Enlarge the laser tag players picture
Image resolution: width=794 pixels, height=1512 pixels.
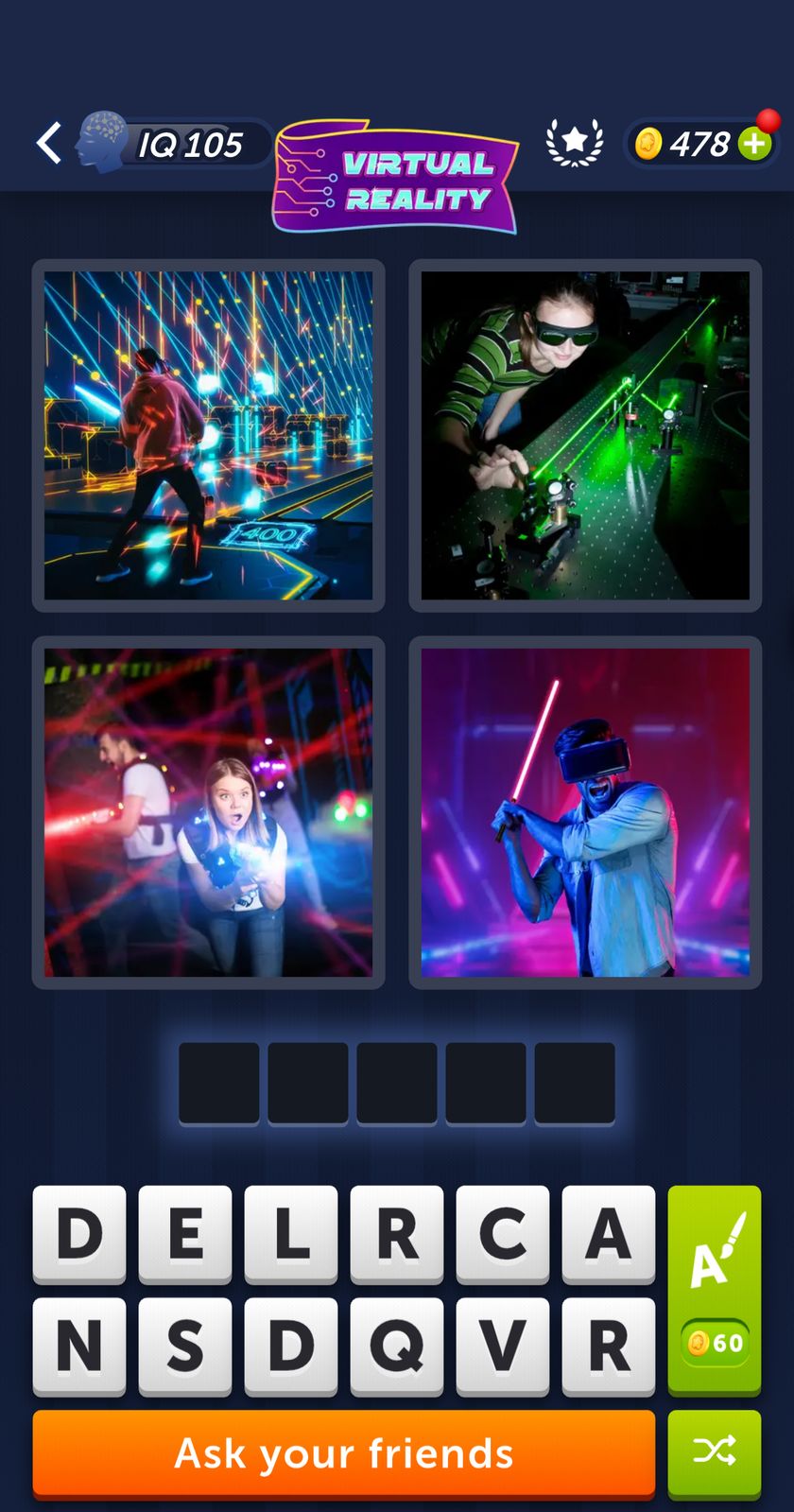coord(208,812)
